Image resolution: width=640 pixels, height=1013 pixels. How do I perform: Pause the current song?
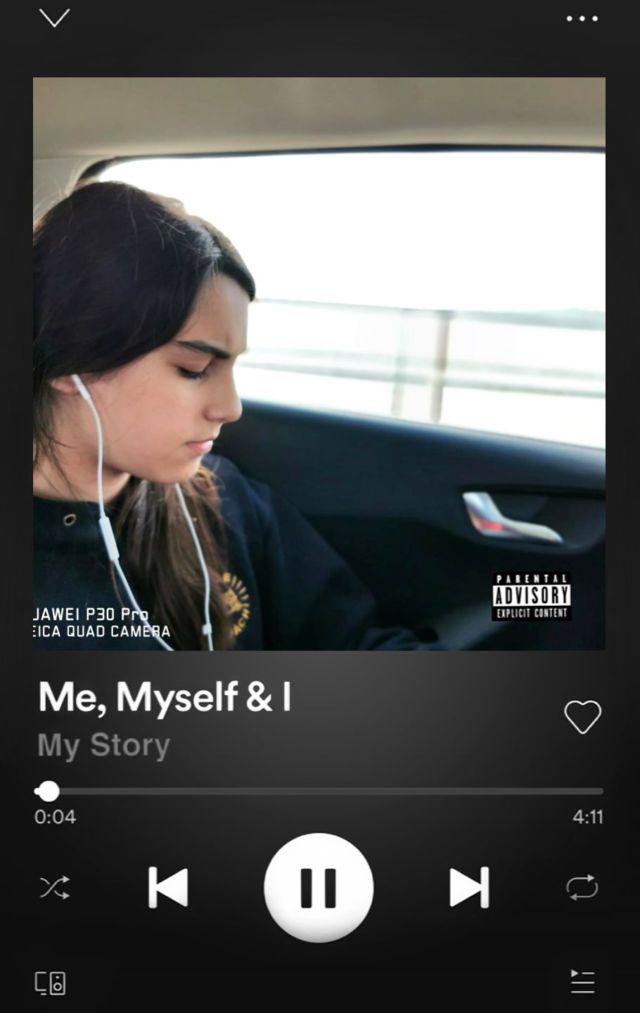coord(318,887)
